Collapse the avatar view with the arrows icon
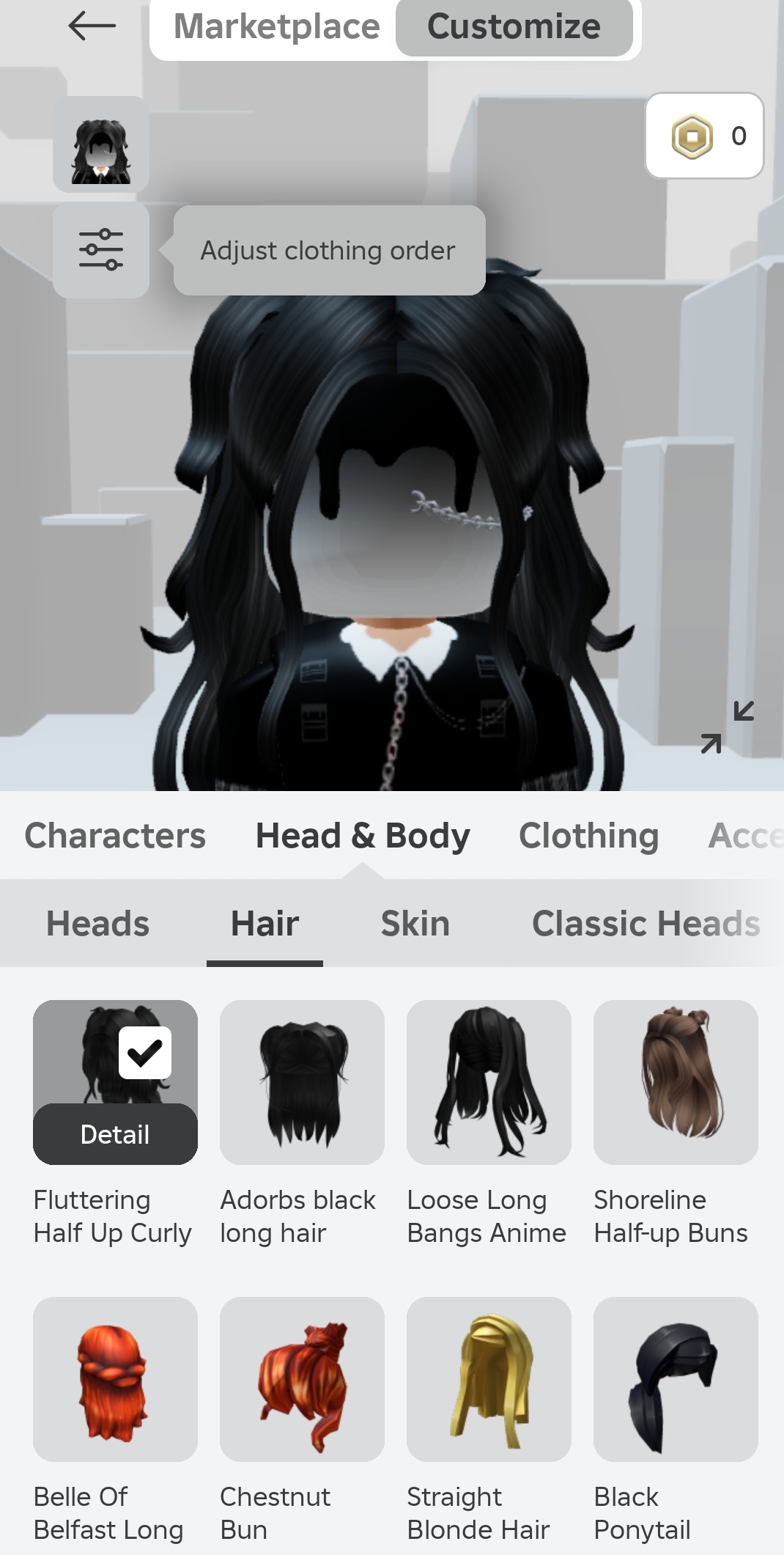 click(x=727, y=727)
